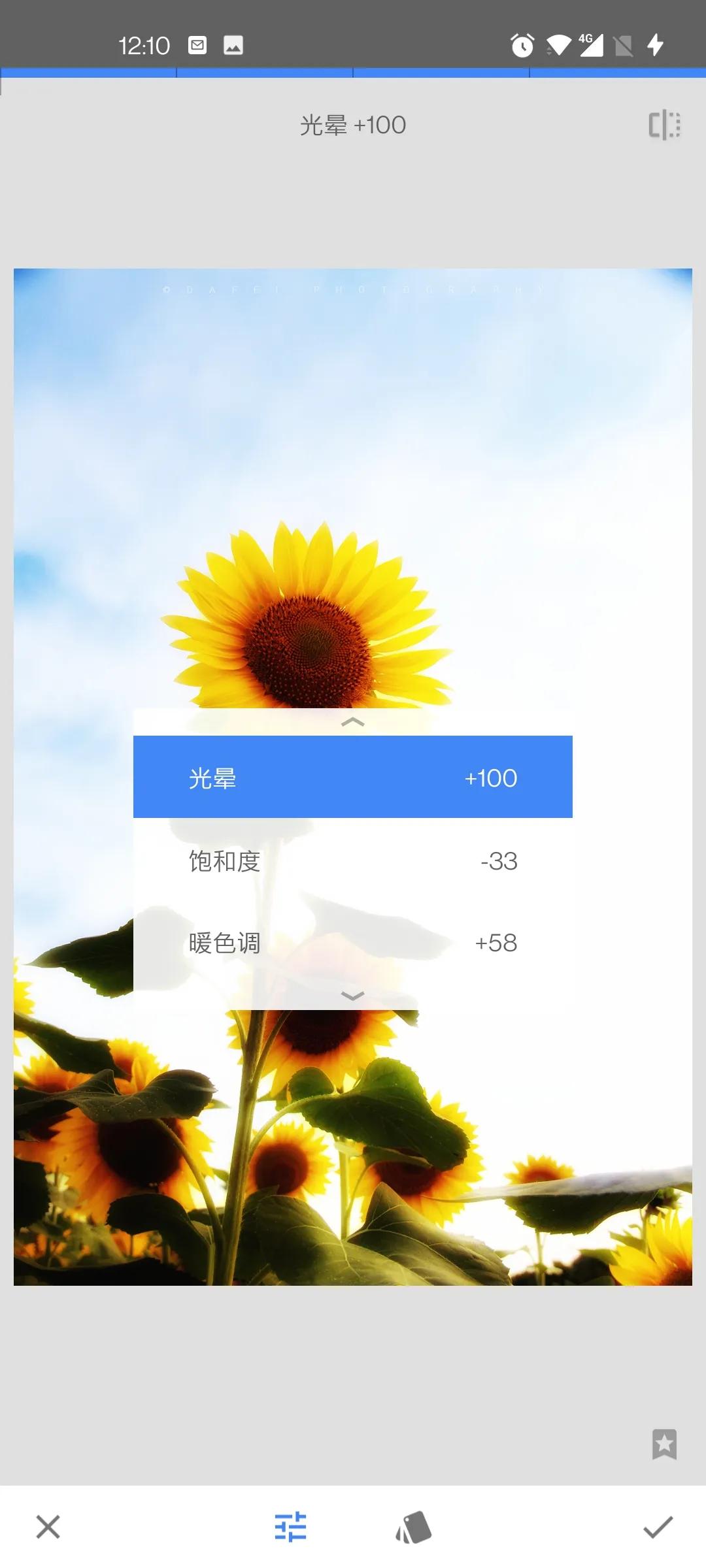The width and height of the screenshot is (706, 1568).
Task: Tap the gallery icon in the status bar
Action: (x=233, y=45)
